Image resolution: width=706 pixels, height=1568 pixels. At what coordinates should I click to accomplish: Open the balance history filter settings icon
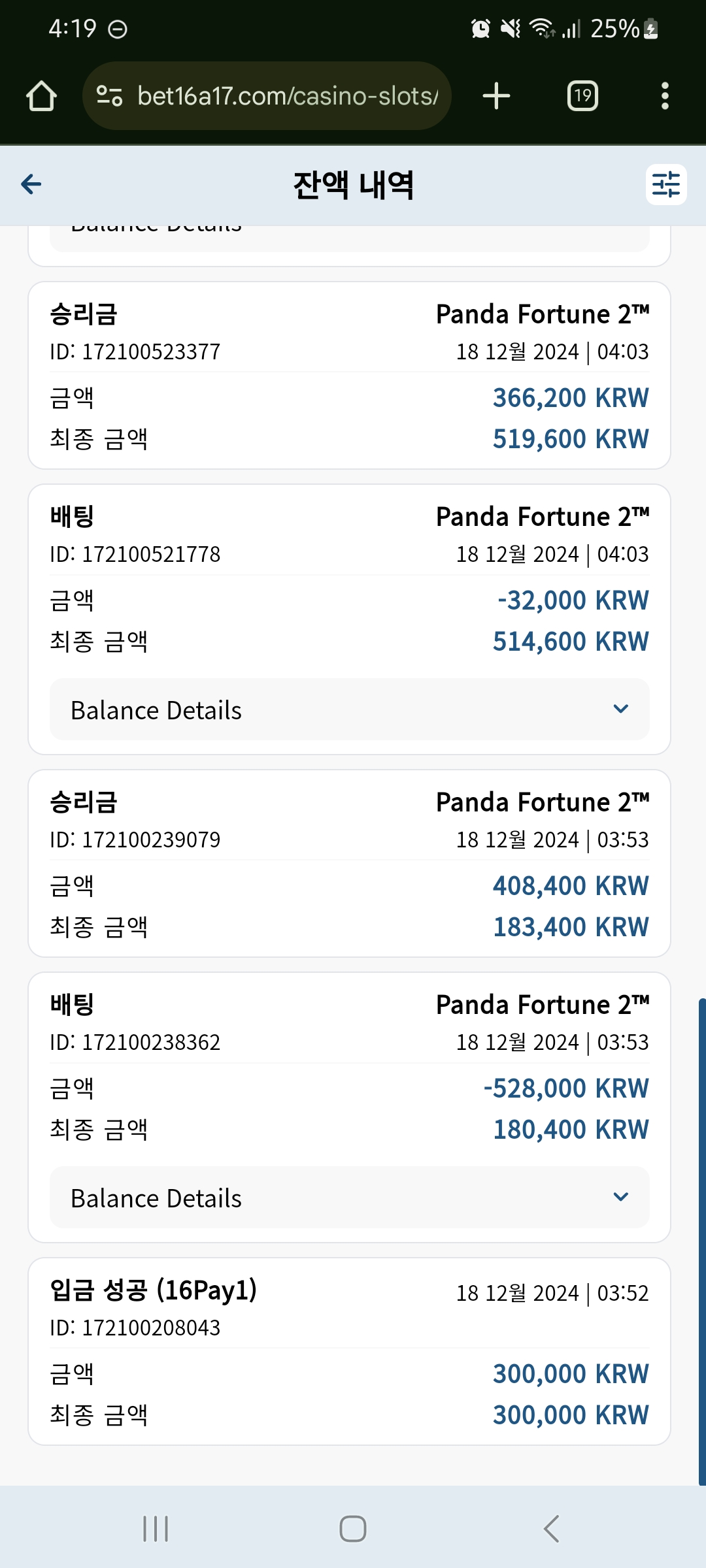666,185
